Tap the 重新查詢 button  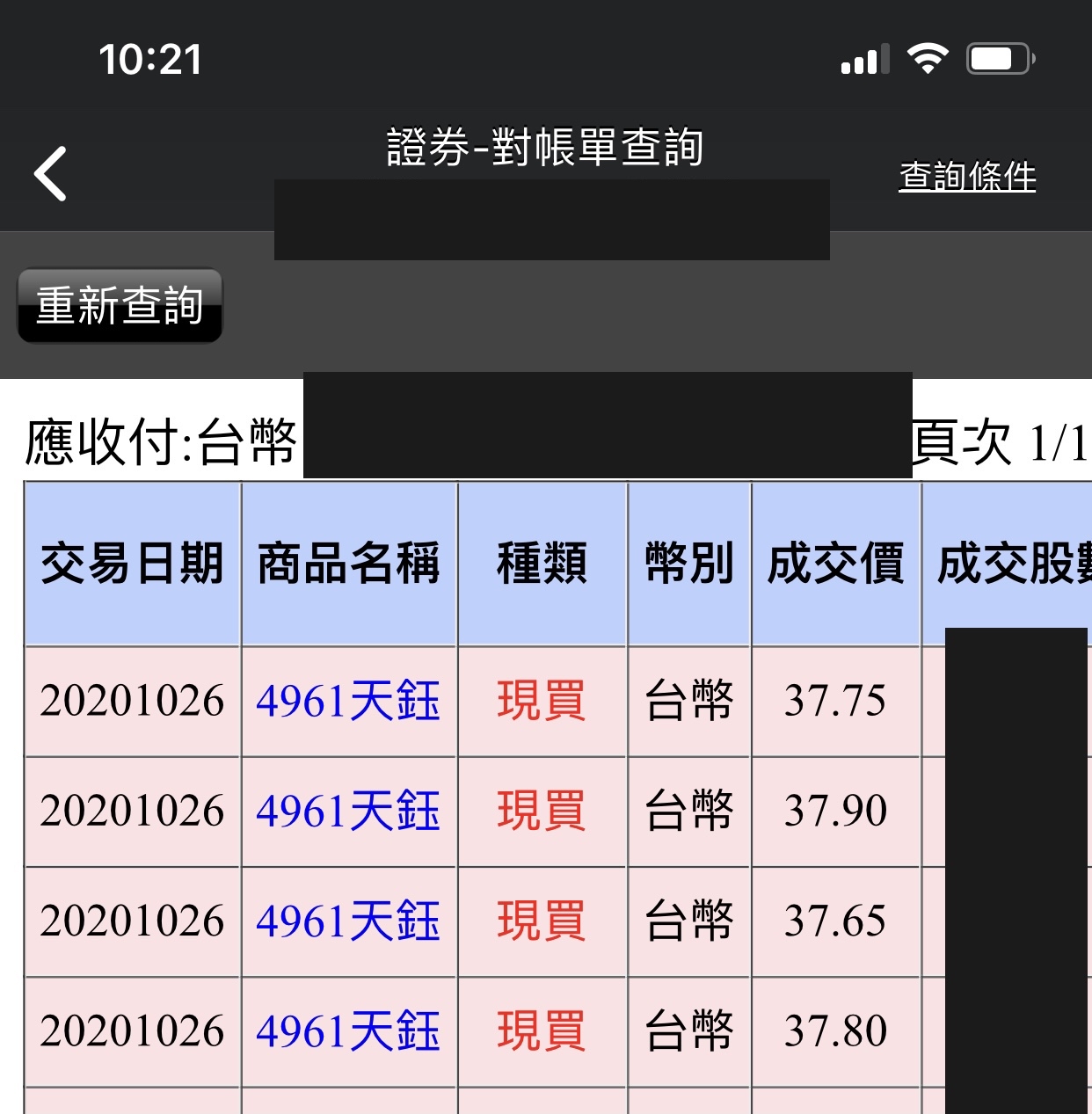coord(120,306)
